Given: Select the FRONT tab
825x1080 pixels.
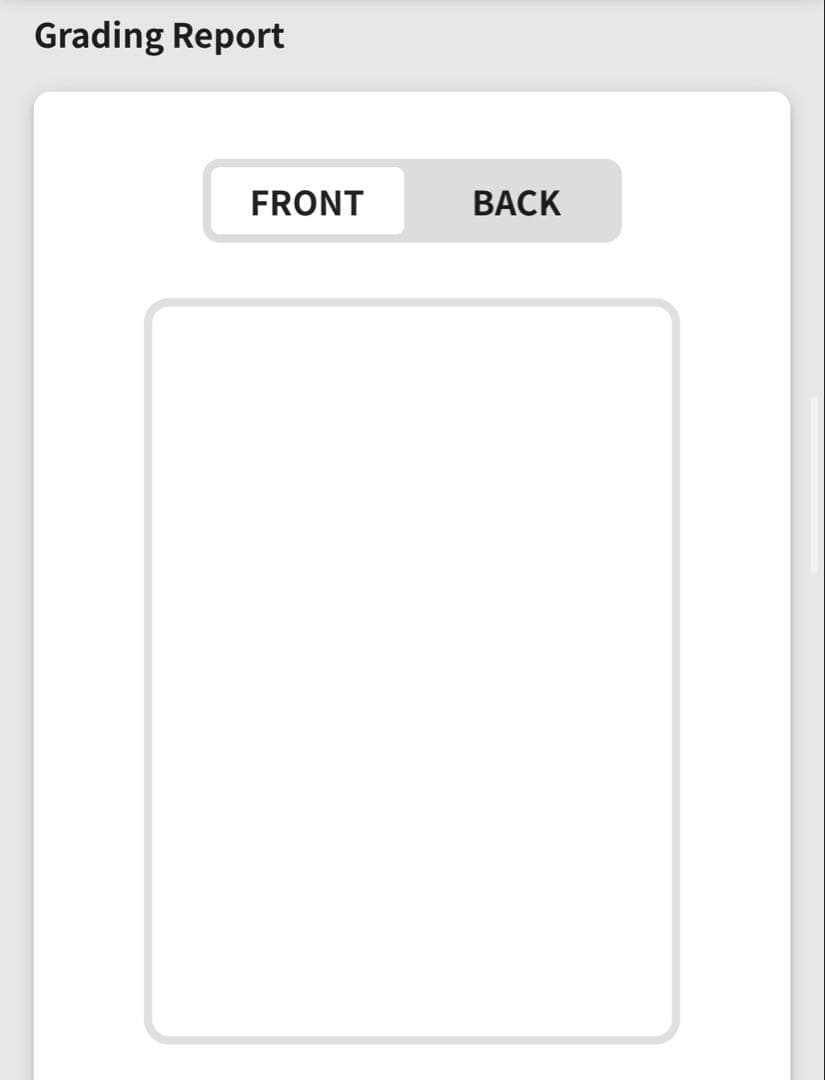Looking at the screenshot, I should [x=307, y=203].
